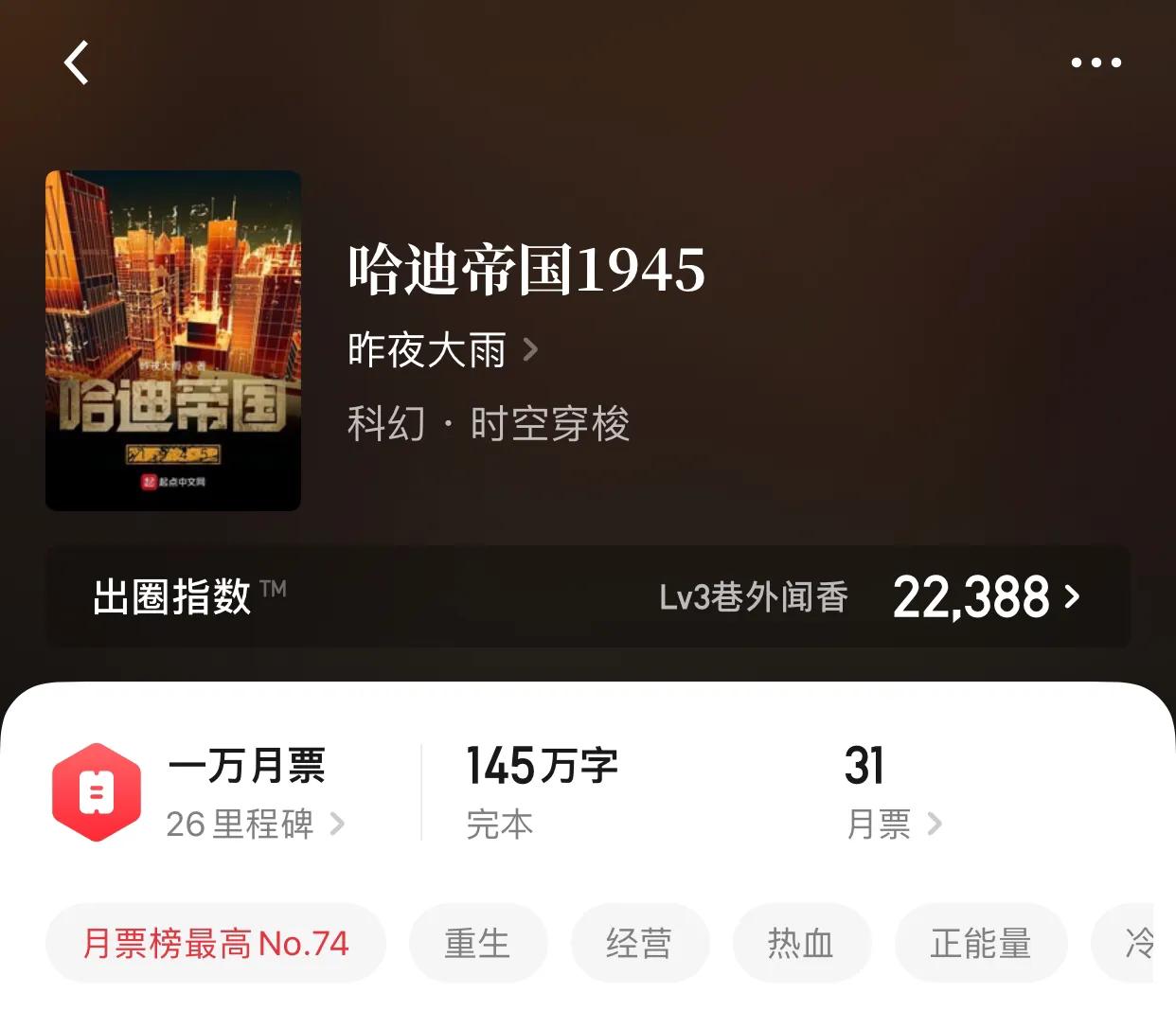This screenshot has width=1176, height=1011.
Task: View the 26 里程碑 milestones
Action: click(x=255, y=824)
